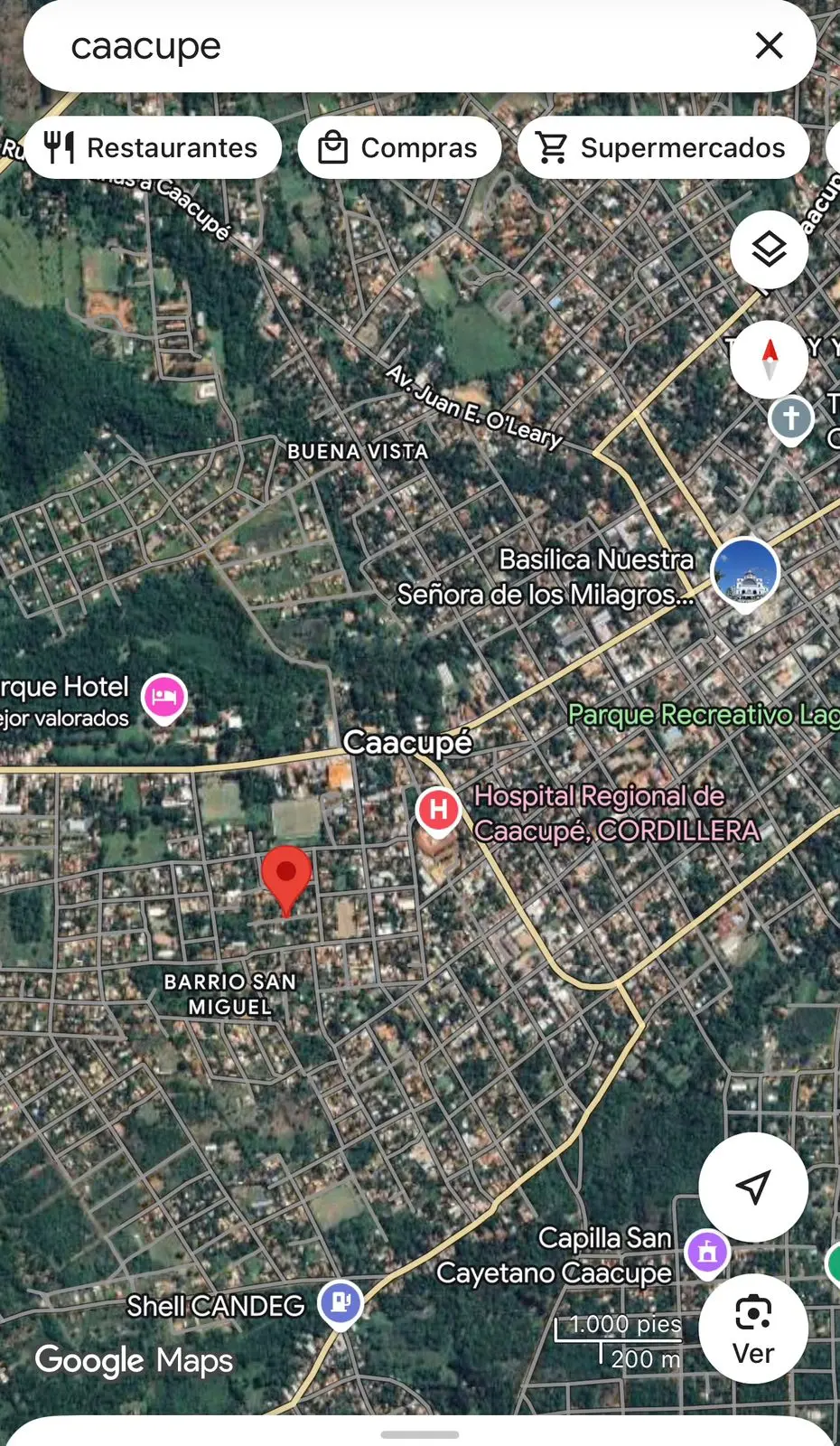Image resolution: width=840 pixels, height=1446 pixels.
Task: Open the Parque Hotel lodging pin
Action: [163, 698]
